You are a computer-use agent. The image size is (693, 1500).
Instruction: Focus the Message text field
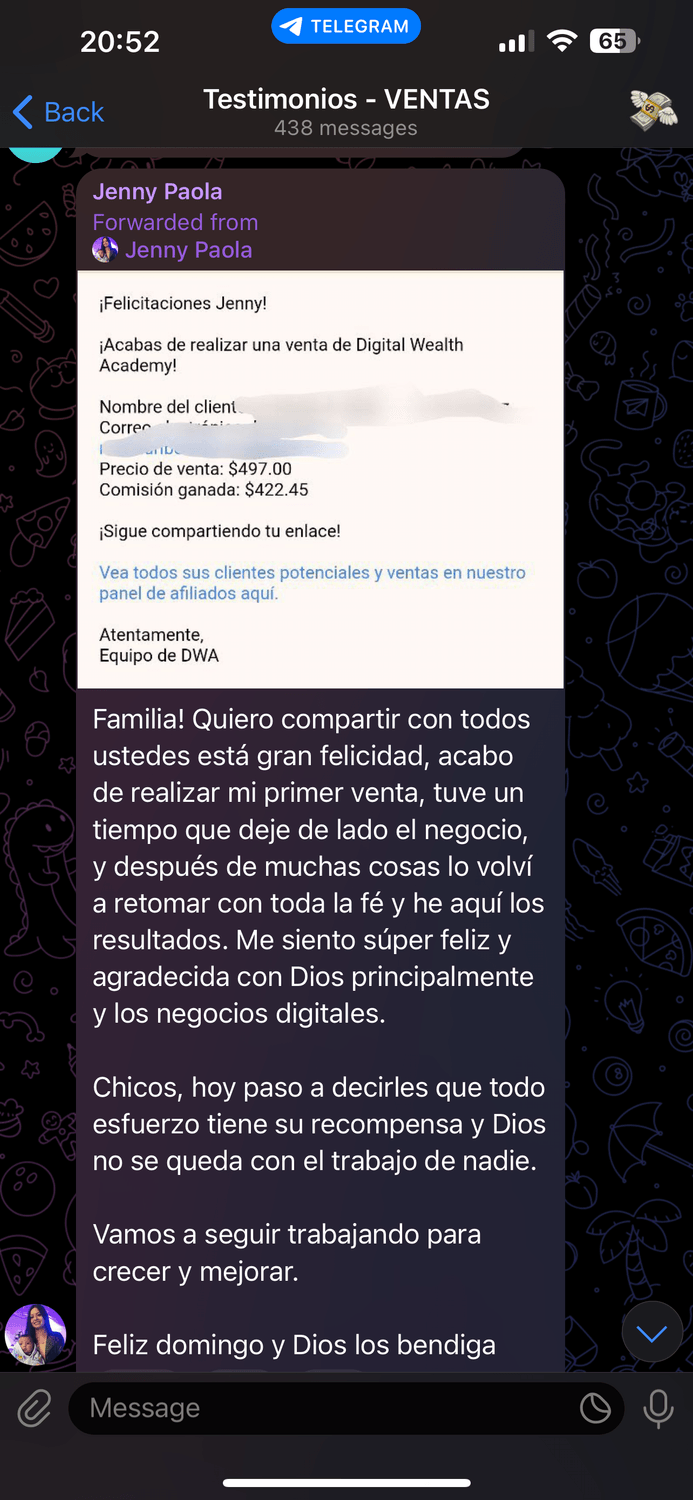[x=320, y=1408]
